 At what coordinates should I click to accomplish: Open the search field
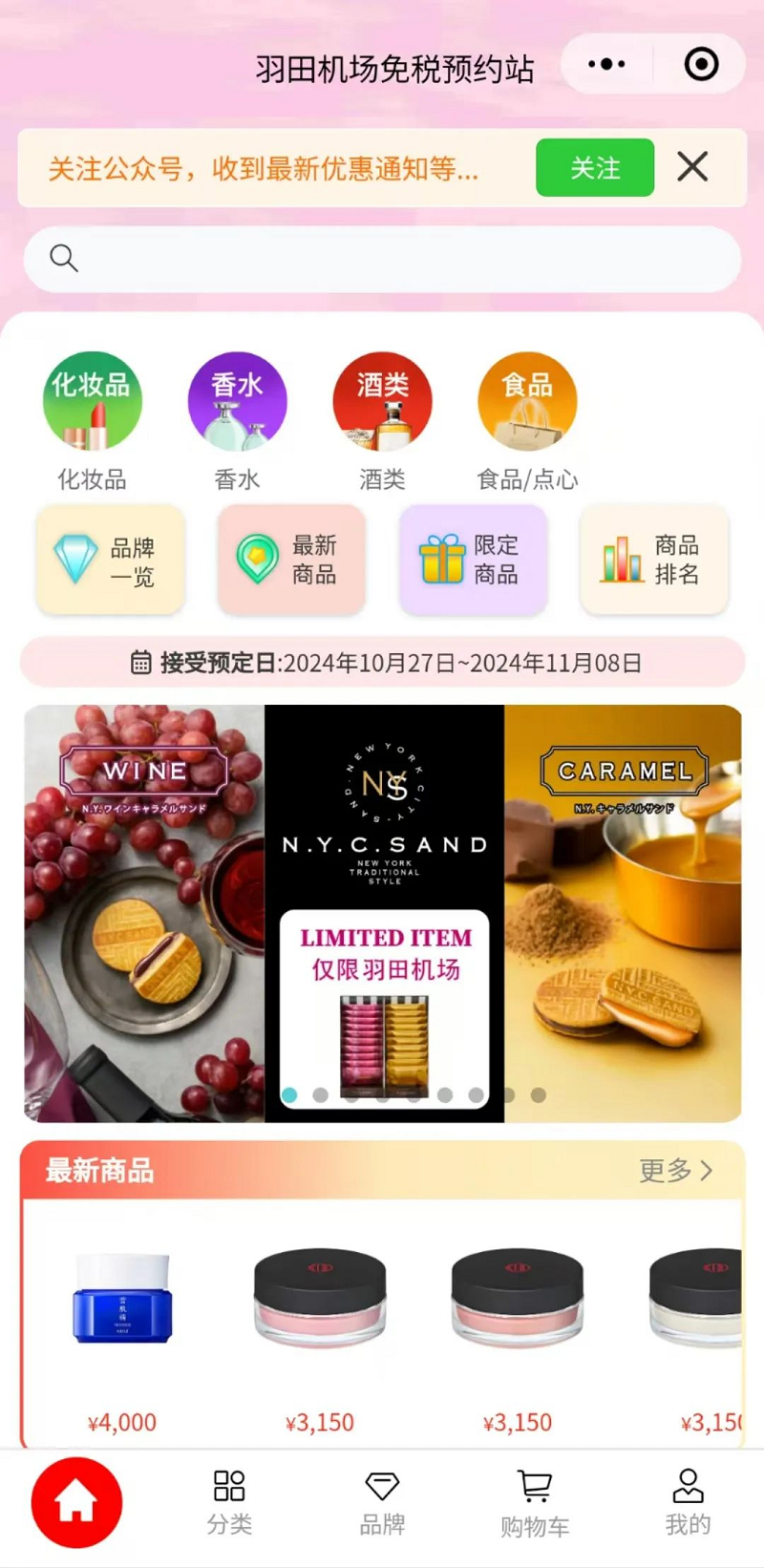click(x=382, y=259)
